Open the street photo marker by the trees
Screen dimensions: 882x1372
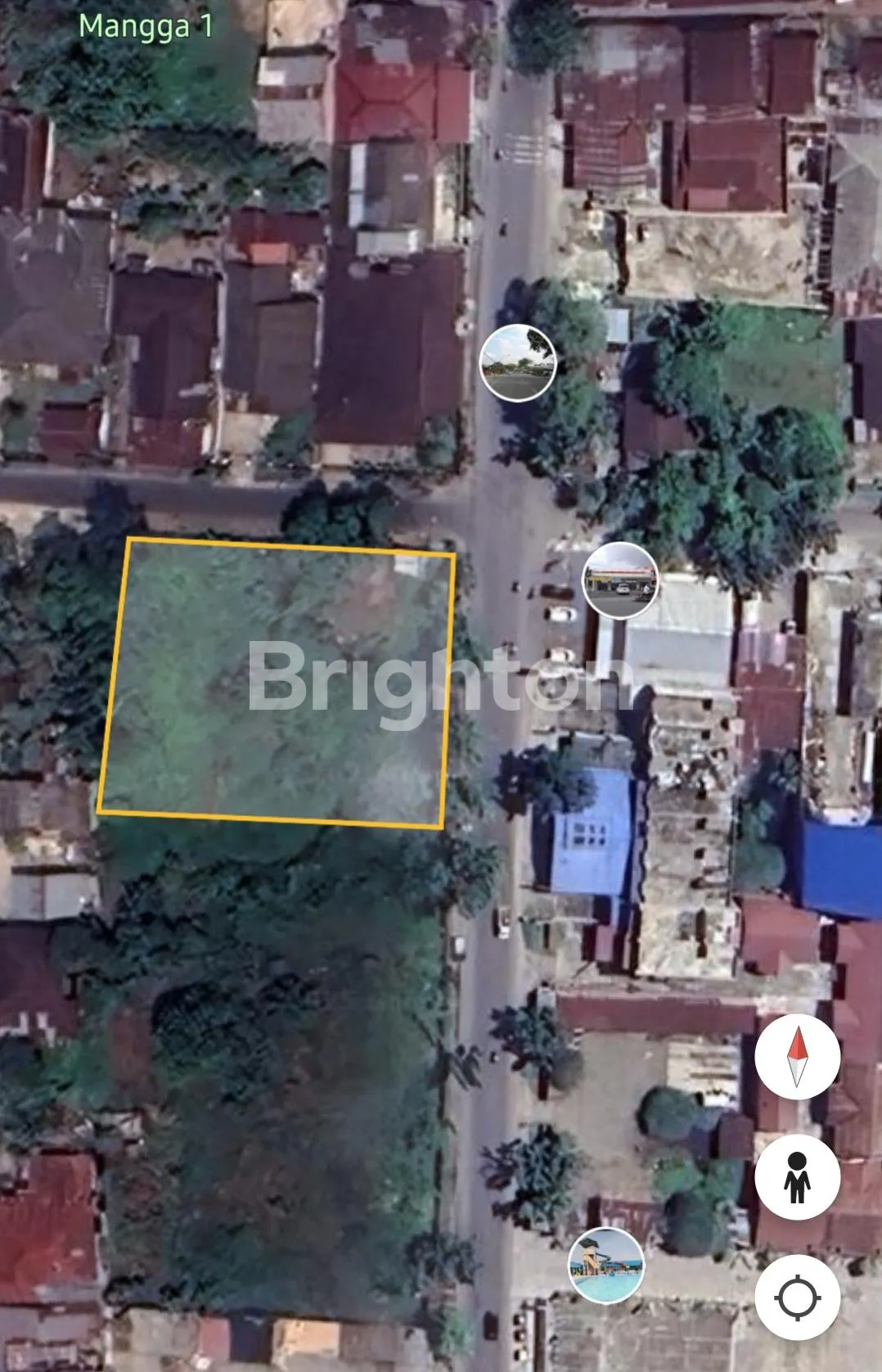[517, 362]
